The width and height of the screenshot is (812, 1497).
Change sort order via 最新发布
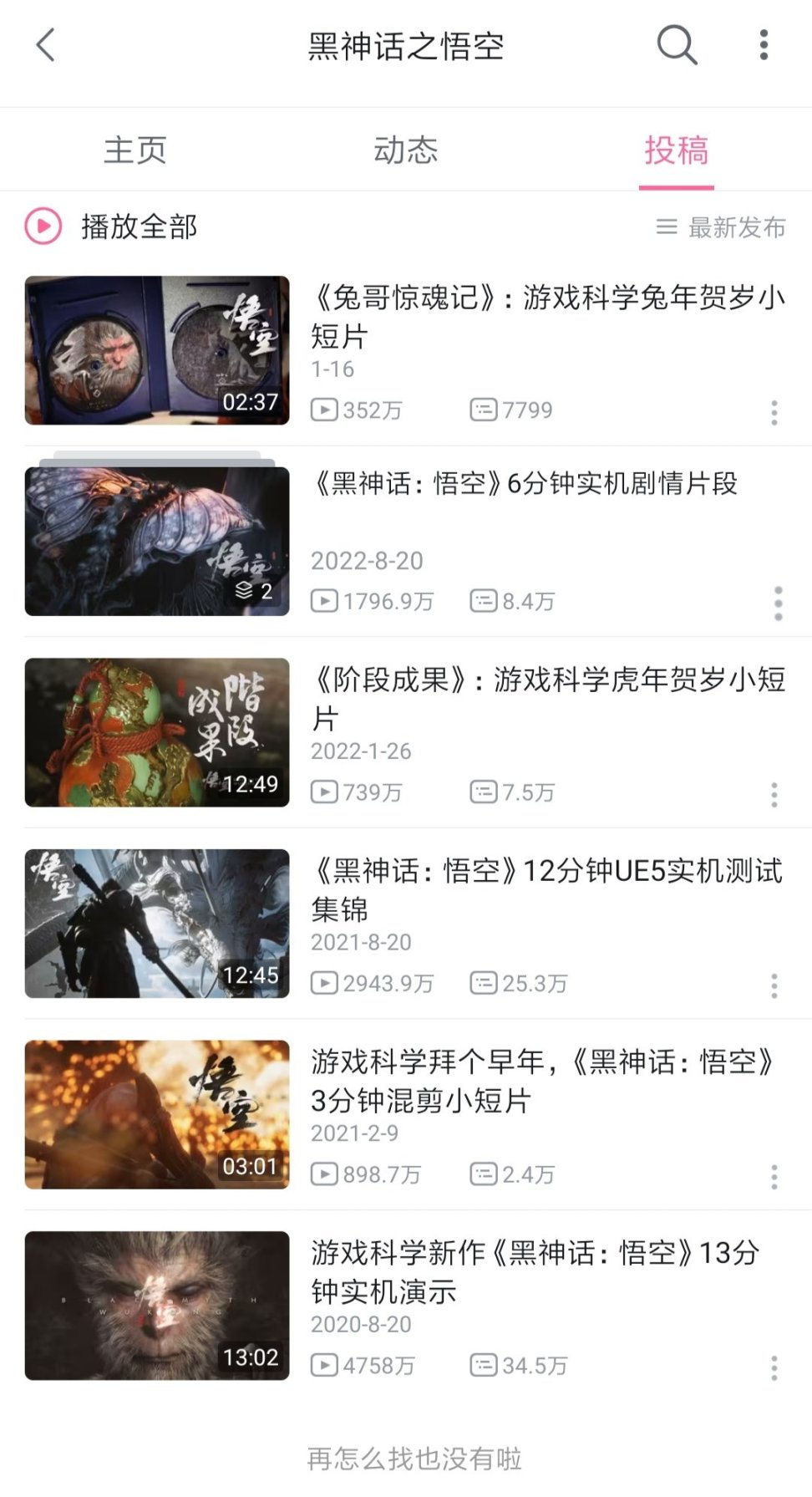tap(721, 227)
